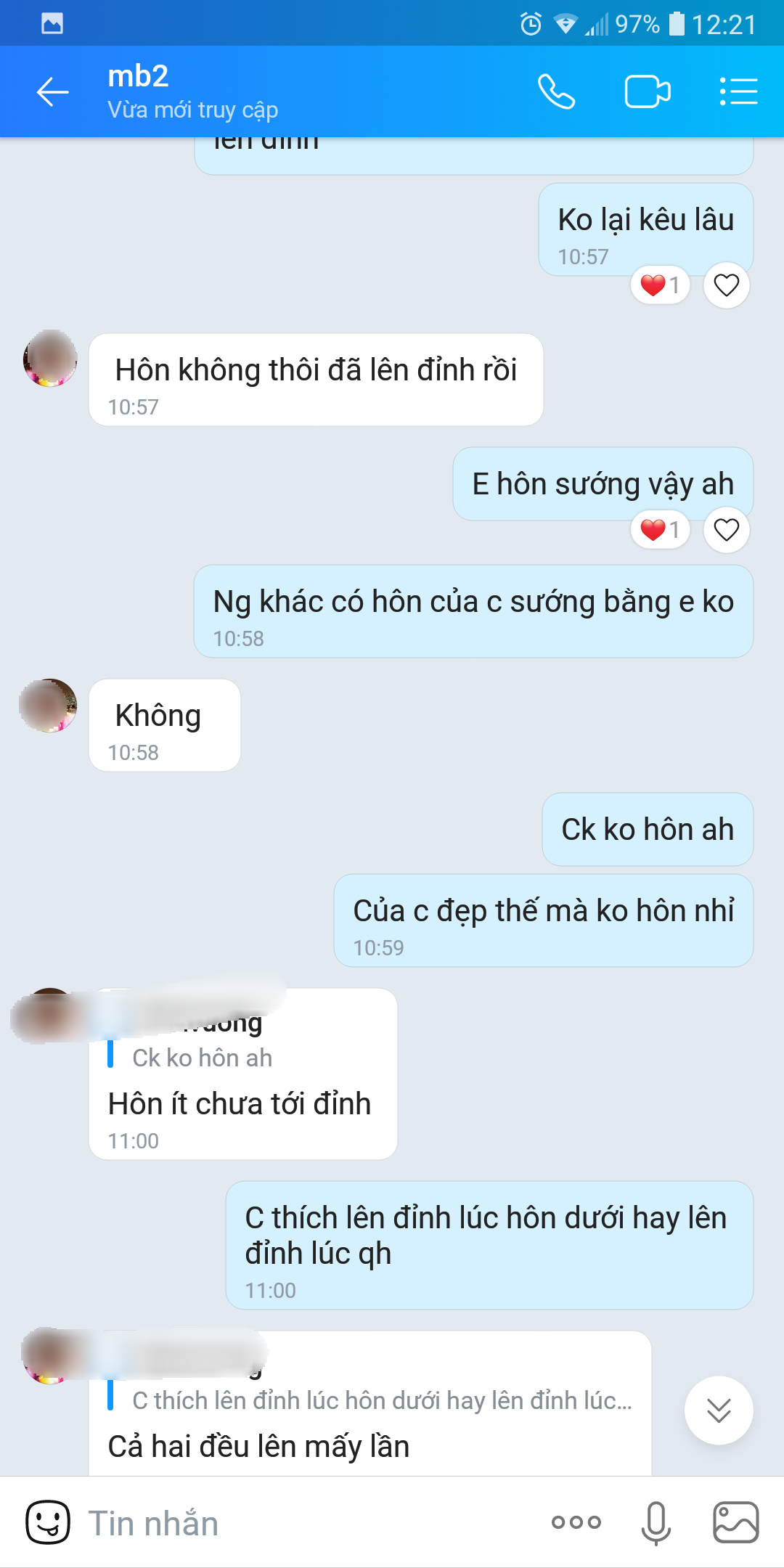
Task: Open sender's avatar beside "Hôn không thôi" message
Action: [50, 359]
